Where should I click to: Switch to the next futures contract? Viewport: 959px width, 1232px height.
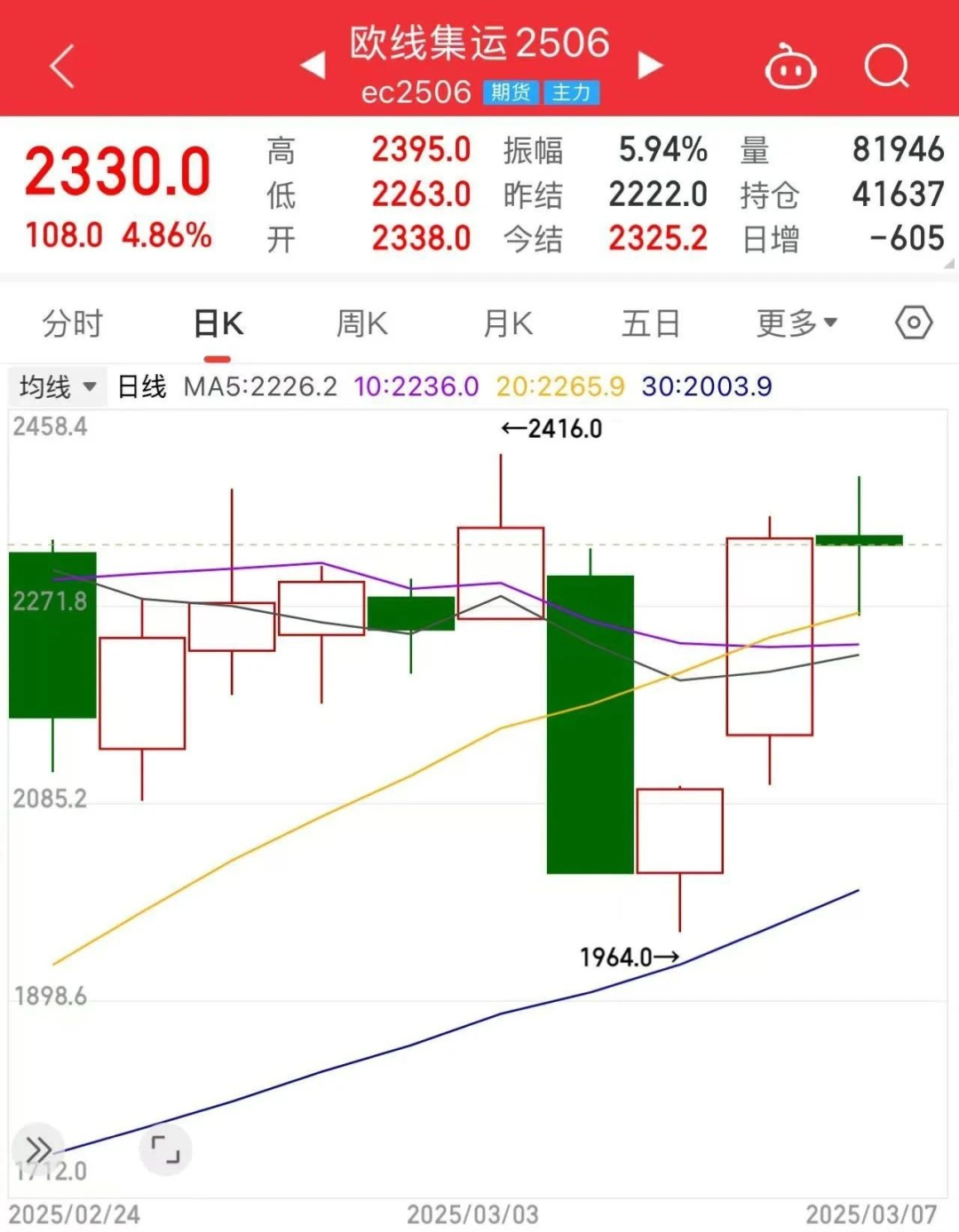point(650,66)
